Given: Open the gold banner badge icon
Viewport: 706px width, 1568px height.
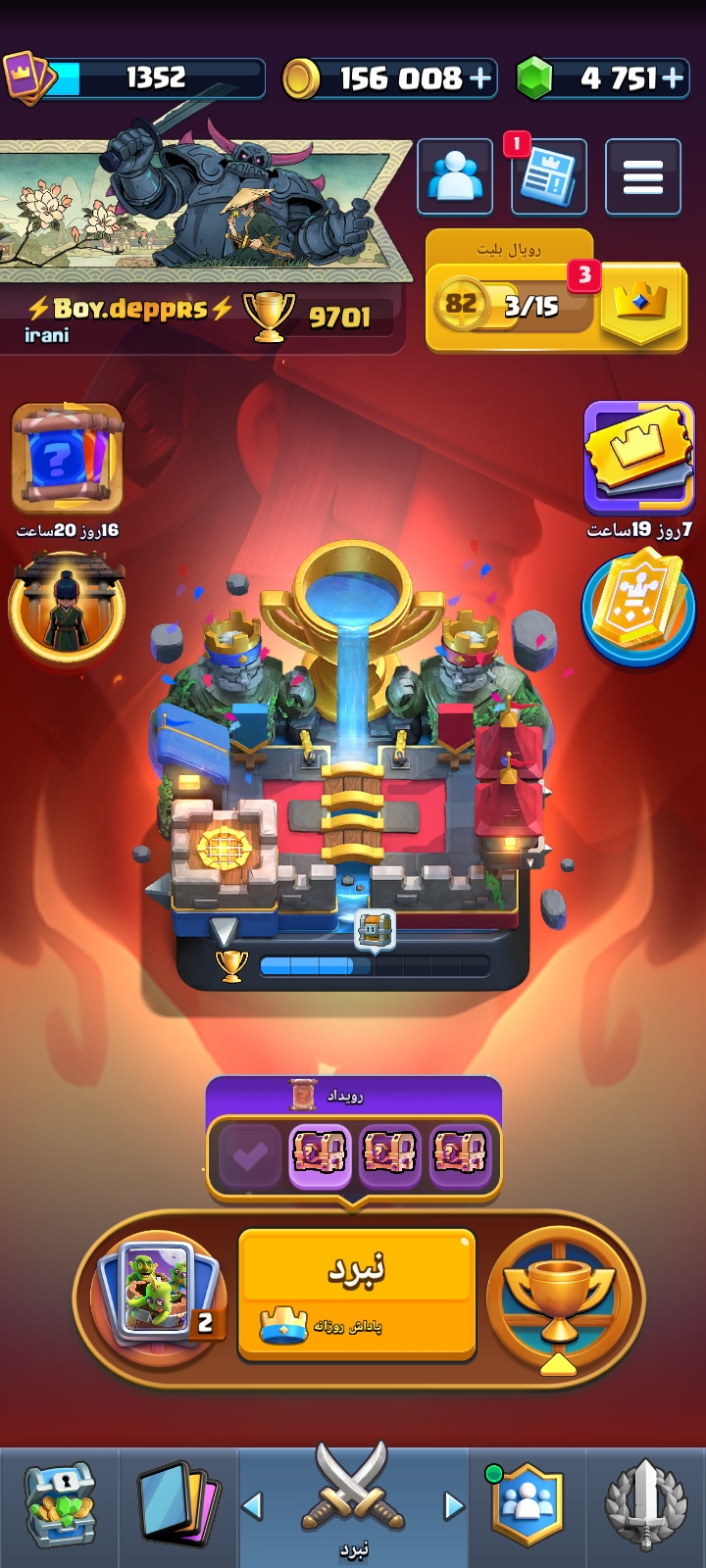Looking at the screenshot, I should tap(639, 608).
